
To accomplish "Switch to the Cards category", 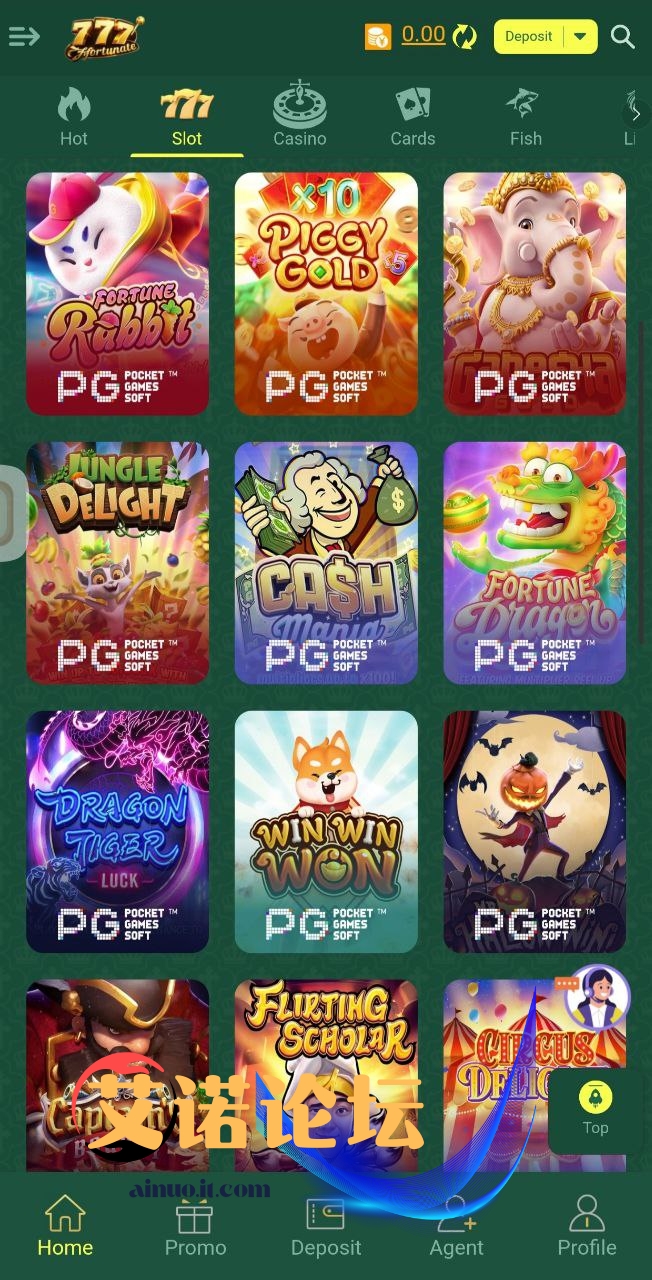I will 413,118.
